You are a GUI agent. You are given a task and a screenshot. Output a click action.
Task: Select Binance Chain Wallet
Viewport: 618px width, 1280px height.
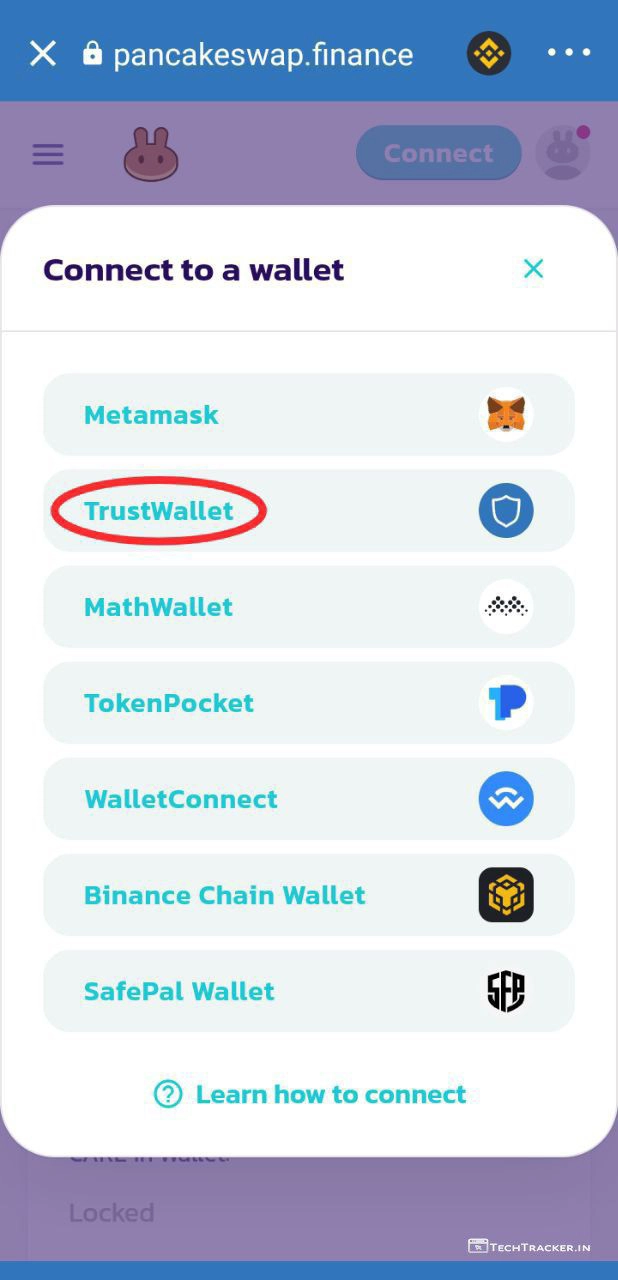[x=308, y=895]
